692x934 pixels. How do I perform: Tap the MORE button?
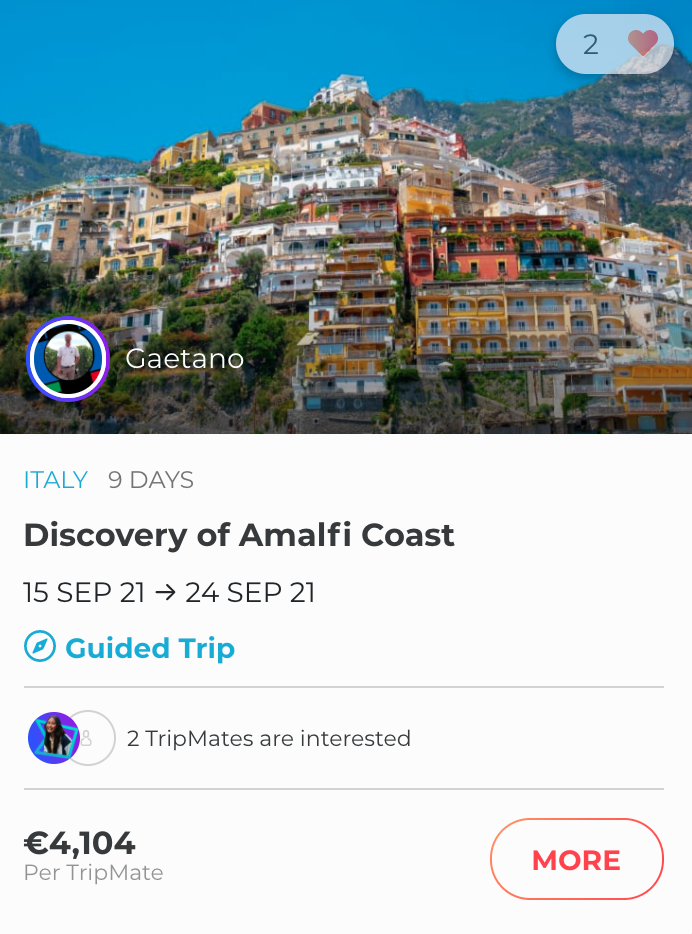576,859
